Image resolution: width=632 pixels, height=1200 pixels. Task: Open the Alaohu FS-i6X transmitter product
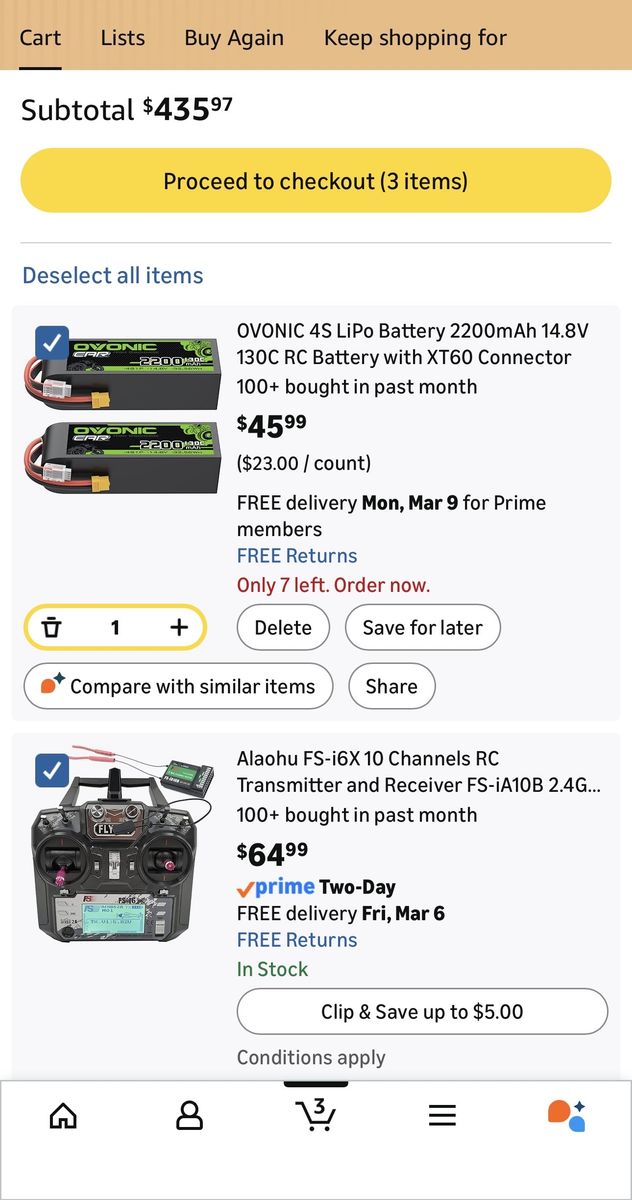[418, 772]
